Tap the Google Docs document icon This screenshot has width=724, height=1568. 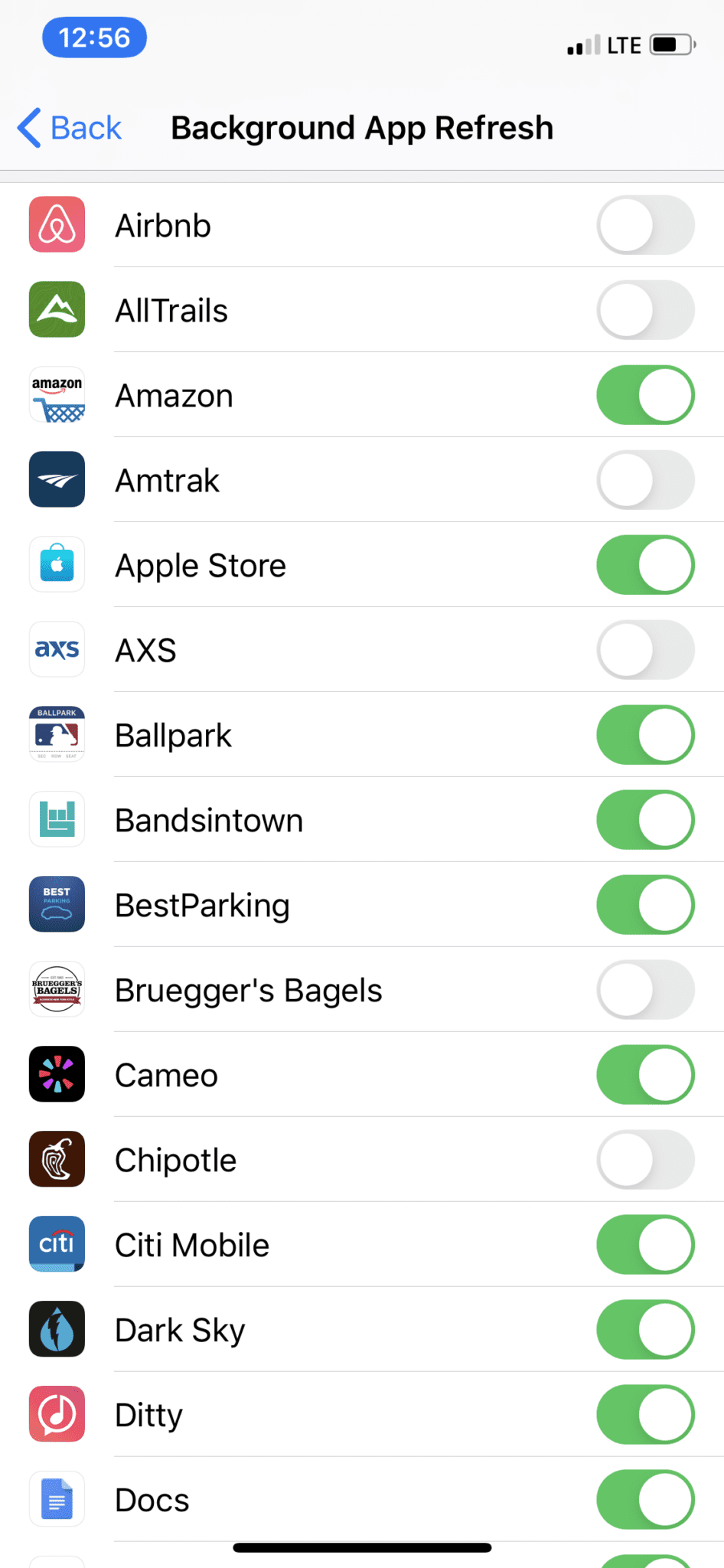57,1498
